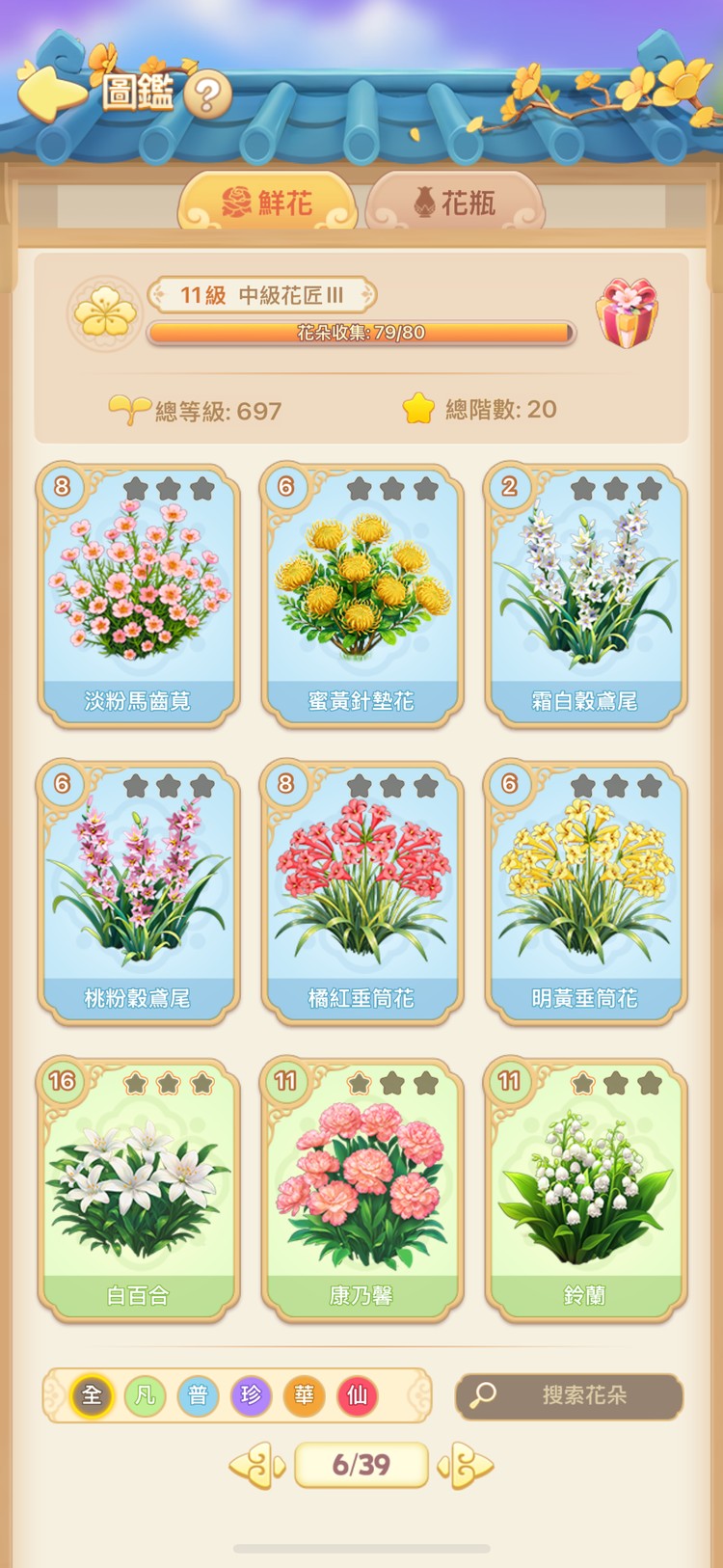Open the question mark help icon
Screen dimensions: 723x1568
pos(207,95)
